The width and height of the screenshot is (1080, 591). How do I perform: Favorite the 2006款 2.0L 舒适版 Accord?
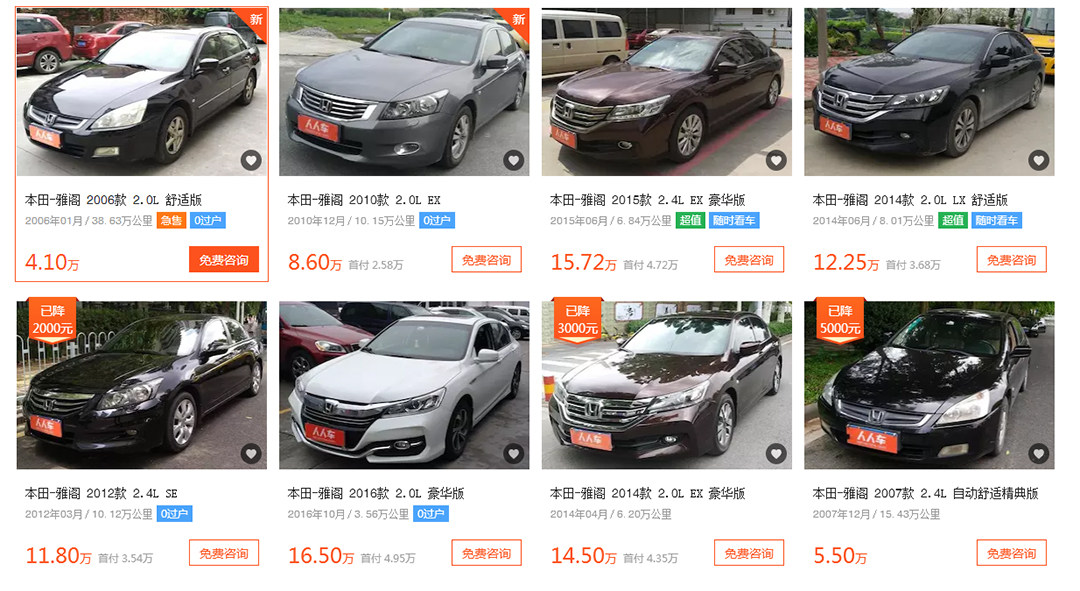point(251,160)
